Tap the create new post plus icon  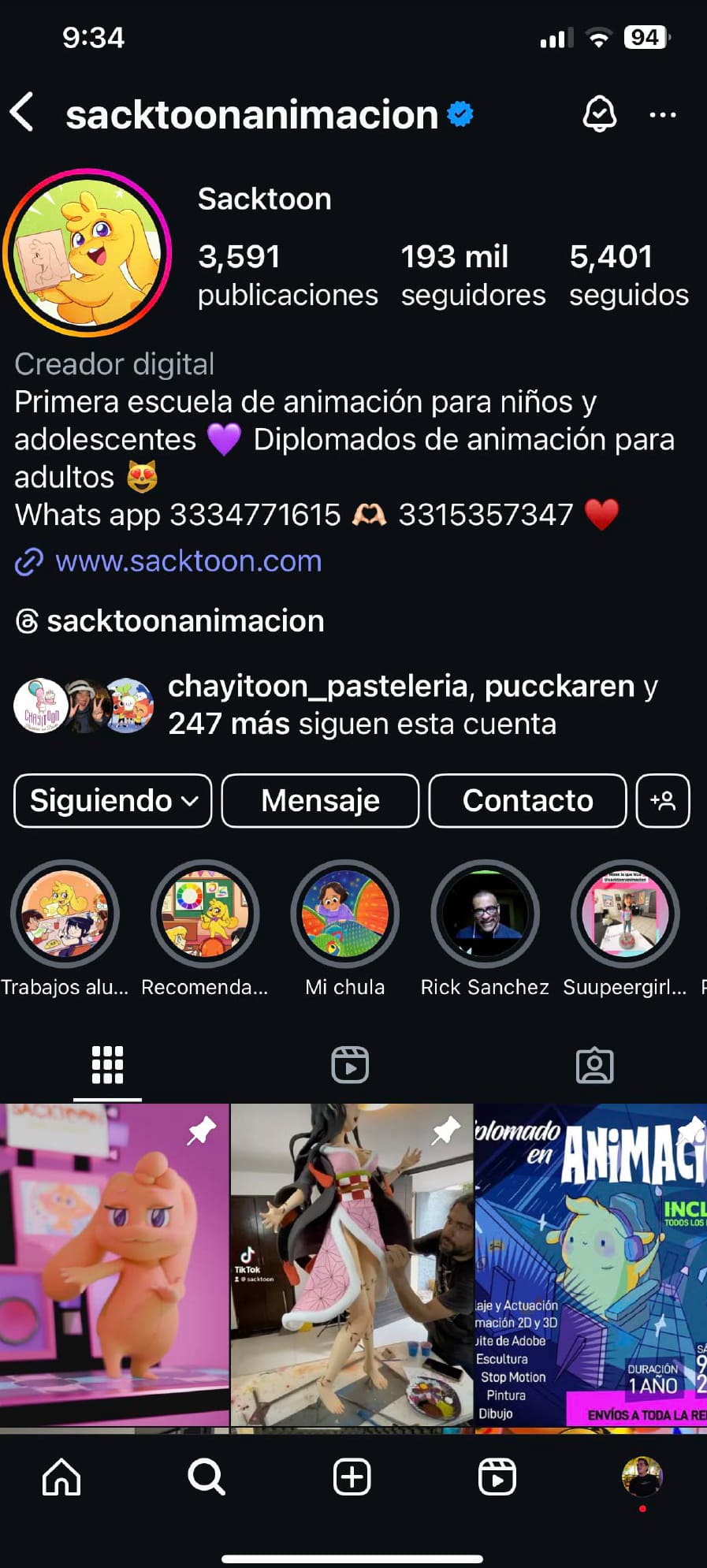[x=352, y=1478]
